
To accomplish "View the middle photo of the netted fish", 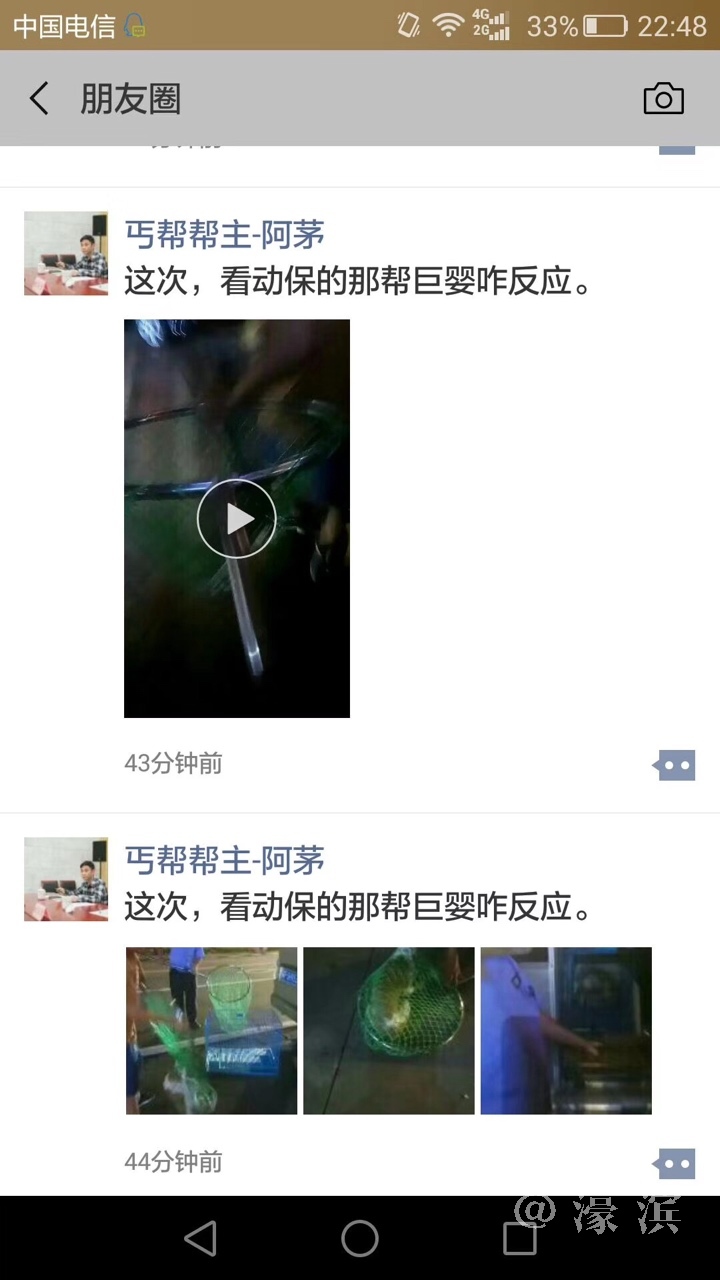I will pyautogui.click(x=389, y=1031).
